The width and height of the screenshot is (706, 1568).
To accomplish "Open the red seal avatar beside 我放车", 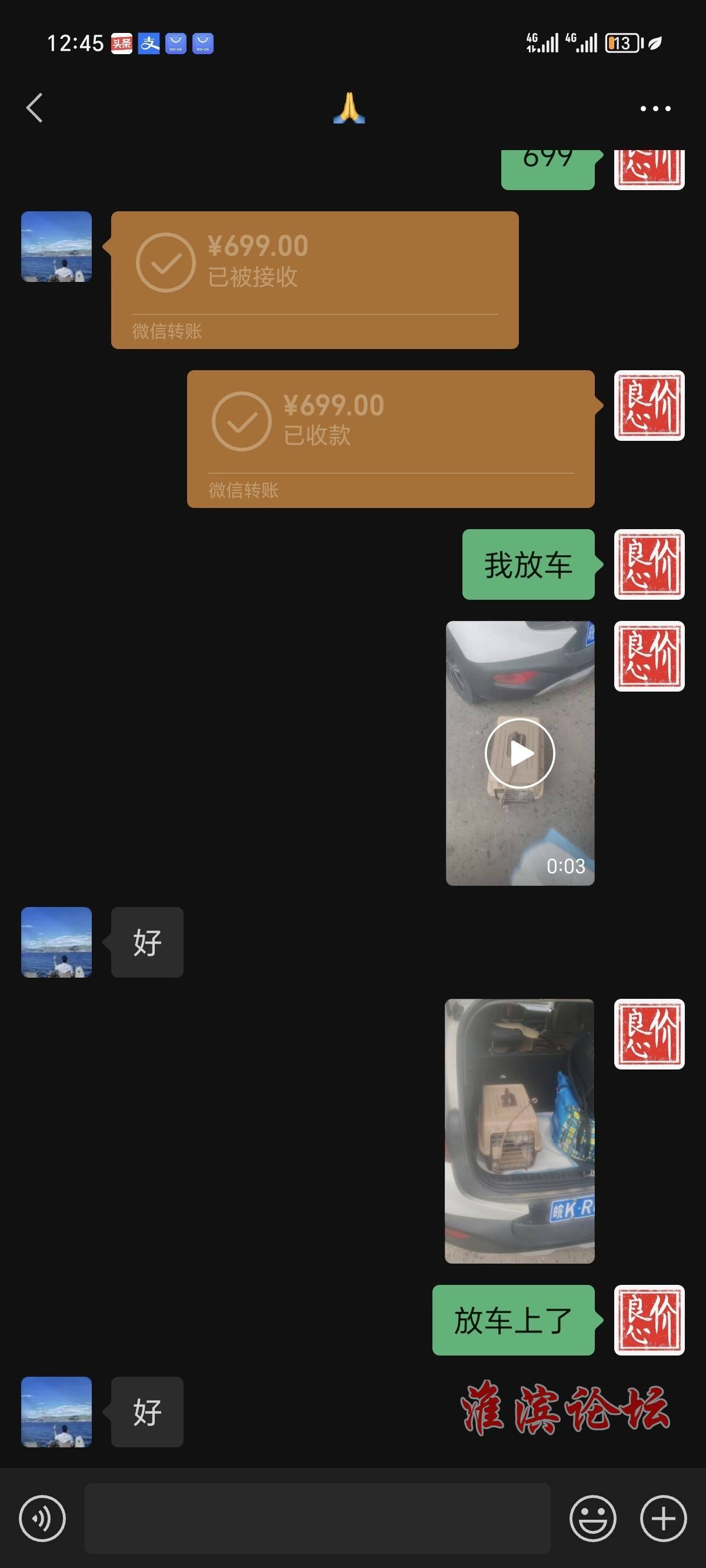I will pyautogui.click(x=649, y=564).
